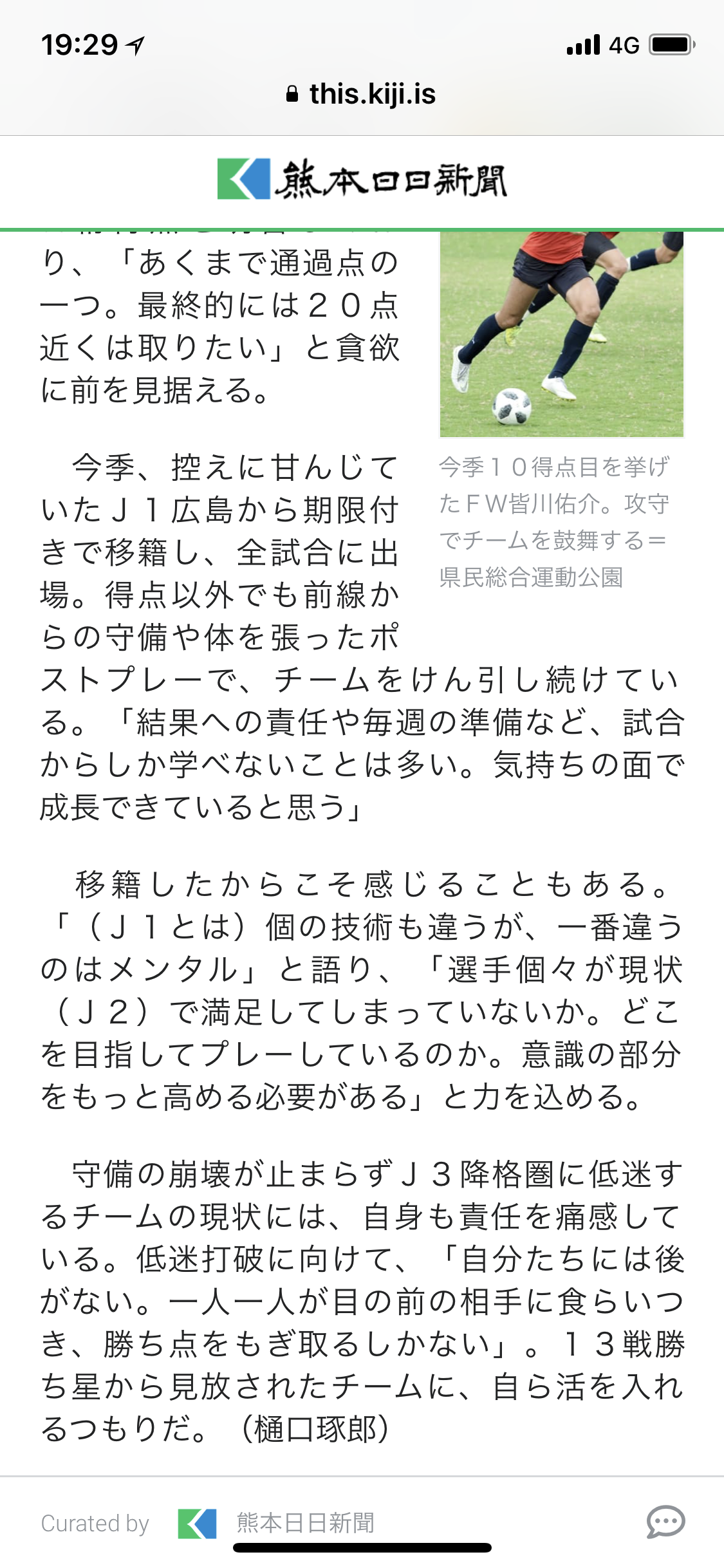The height and width of the screenshot is (1568, 724).
Task: Open the Curated by Kumamoto Nichinichi Shimbun link
Action: point(277,1523)
